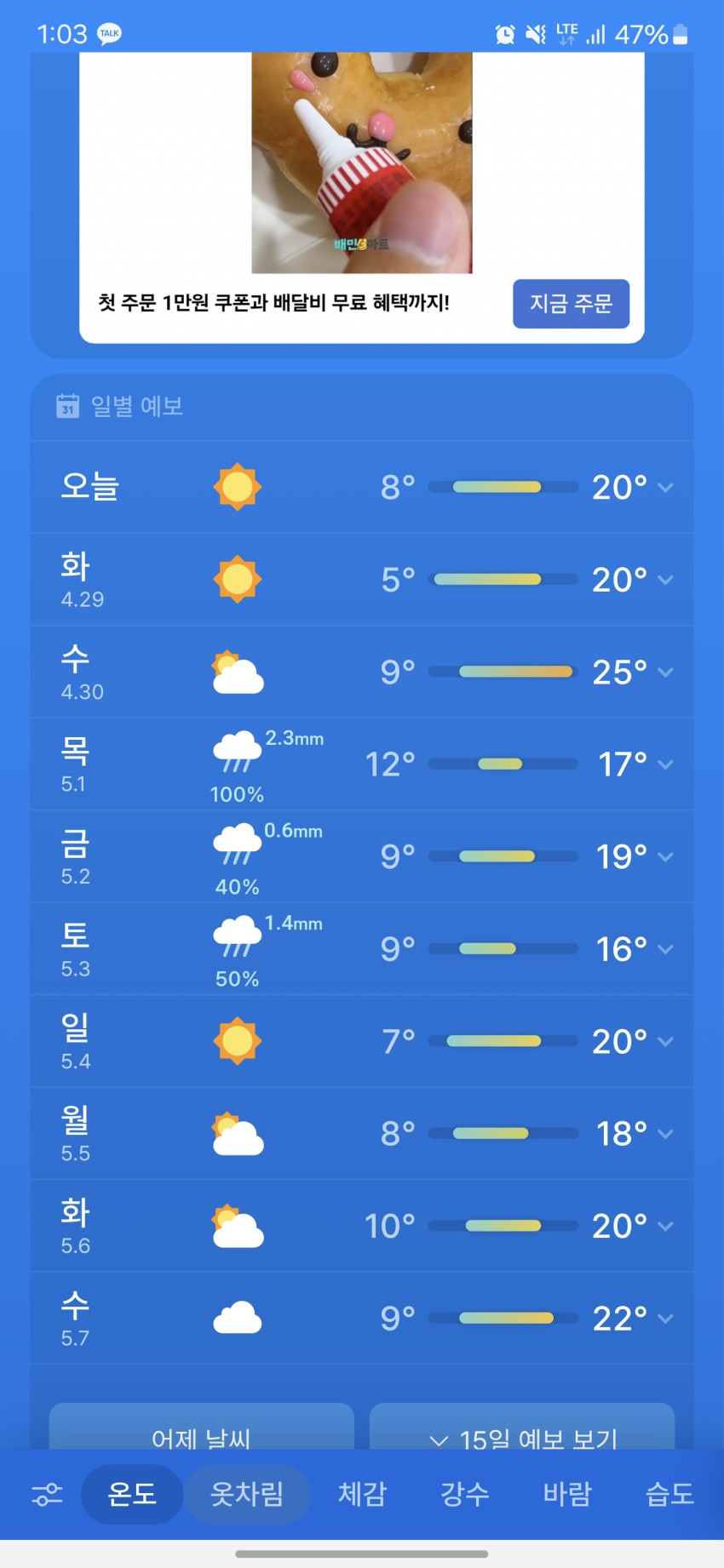Expand the 수 5.7 forecast row
The height and width of the screenshot is (1568, 724).
(665, 1319)
